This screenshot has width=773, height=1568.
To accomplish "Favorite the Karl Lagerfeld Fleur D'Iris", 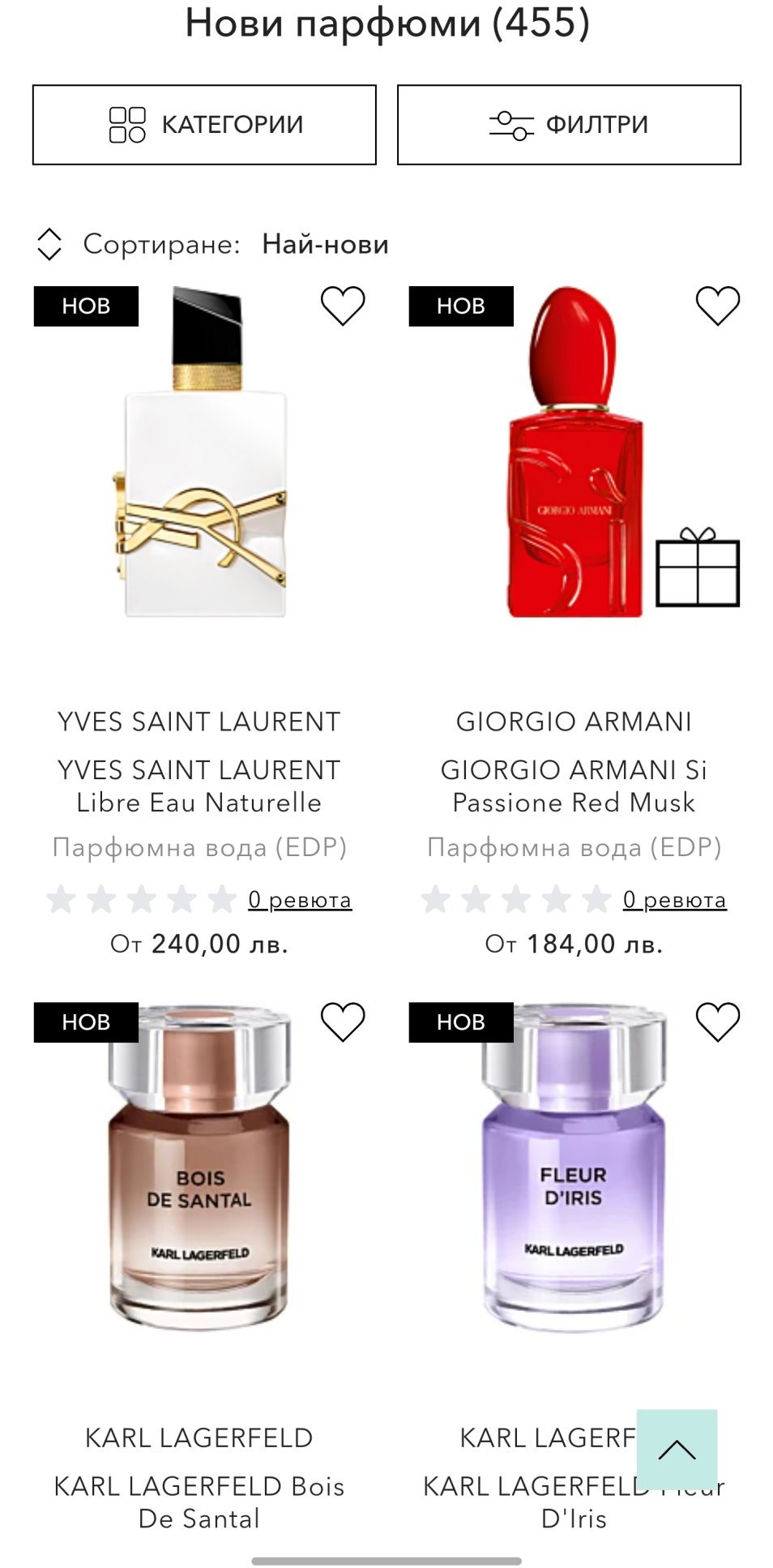I will coord(718,1022).
